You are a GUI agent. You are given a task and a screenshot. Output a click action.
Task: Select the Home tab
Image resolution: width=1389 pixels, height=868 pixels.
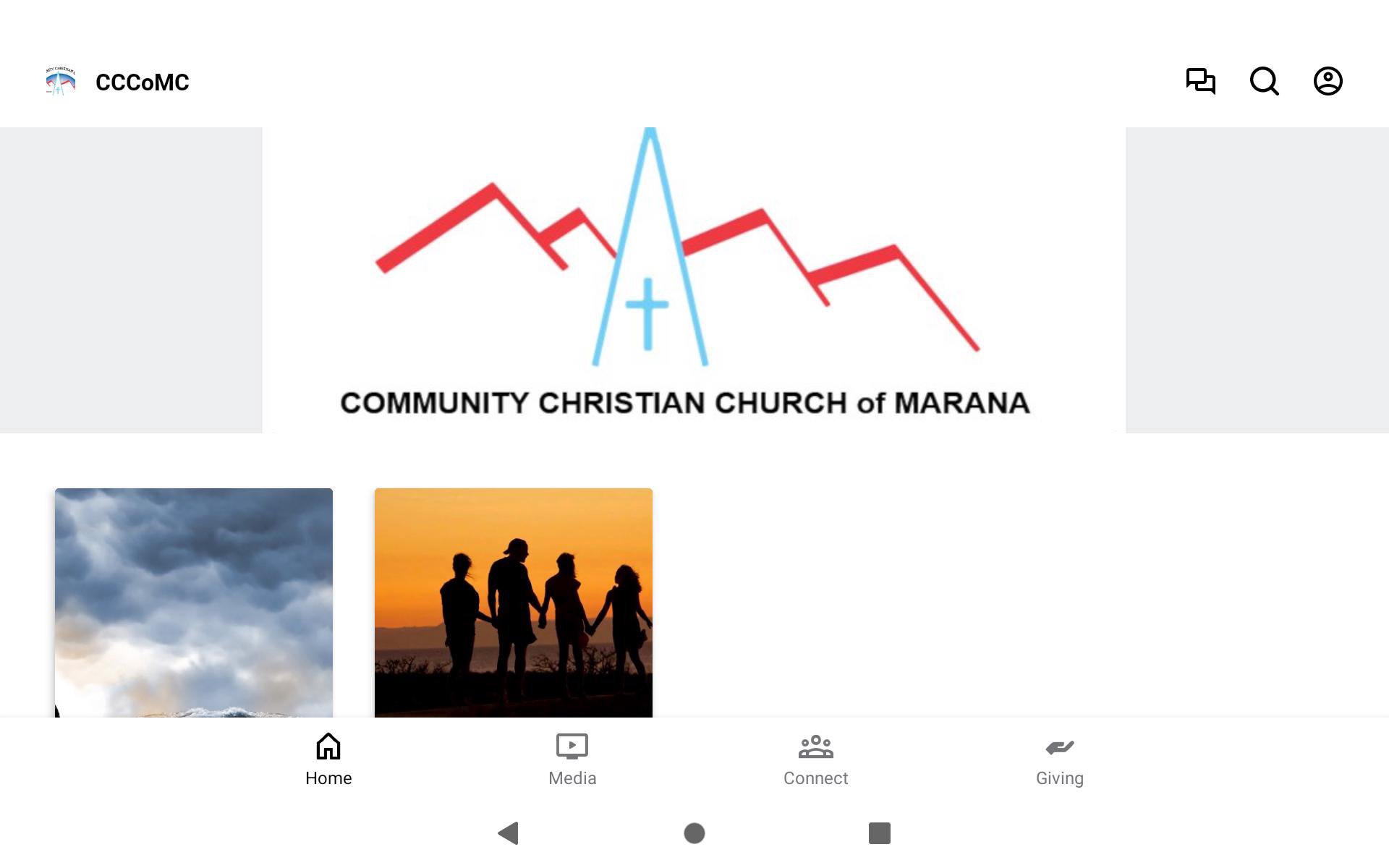pos(328,759)
